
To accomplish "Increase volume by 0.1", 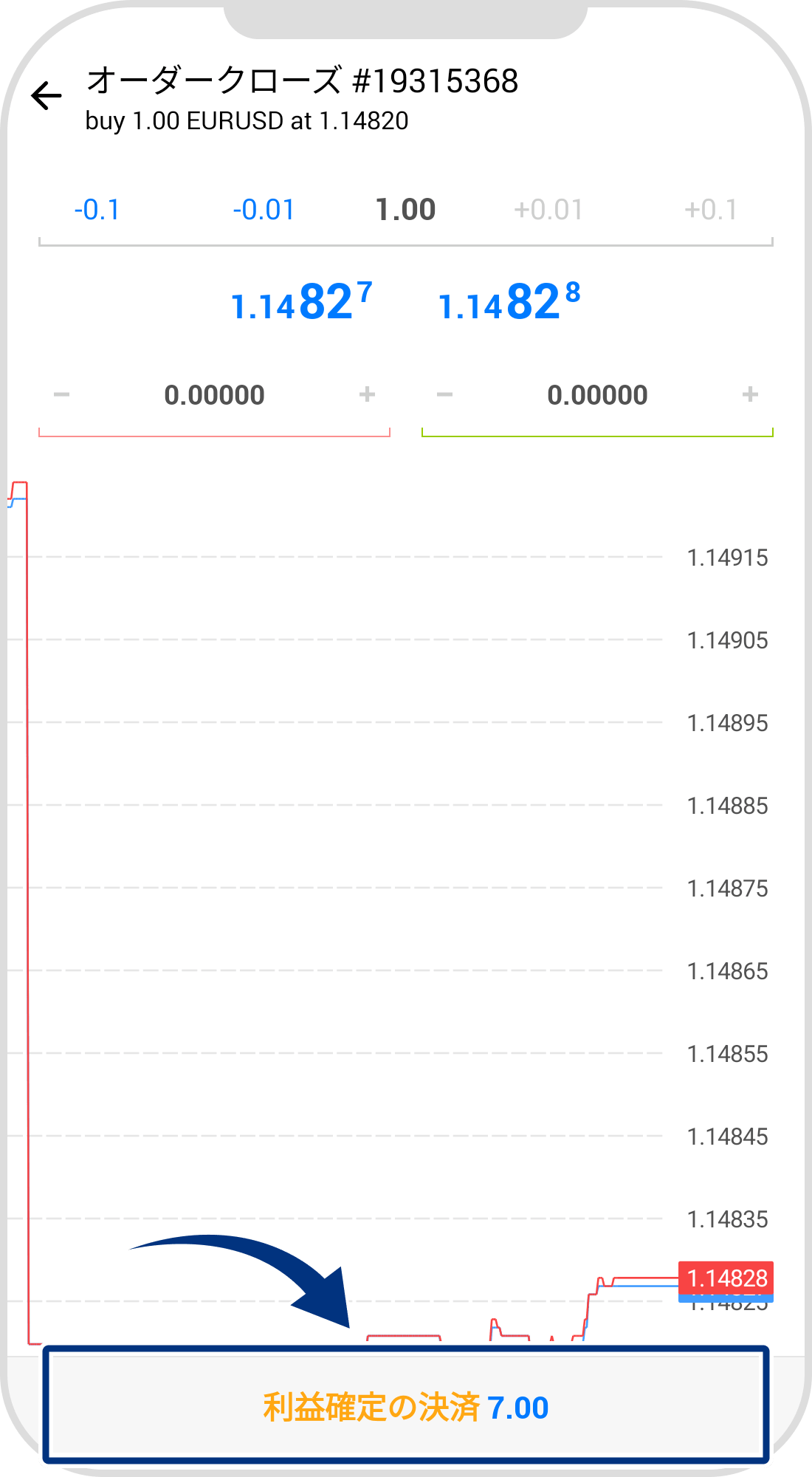I will coord(711,210).
